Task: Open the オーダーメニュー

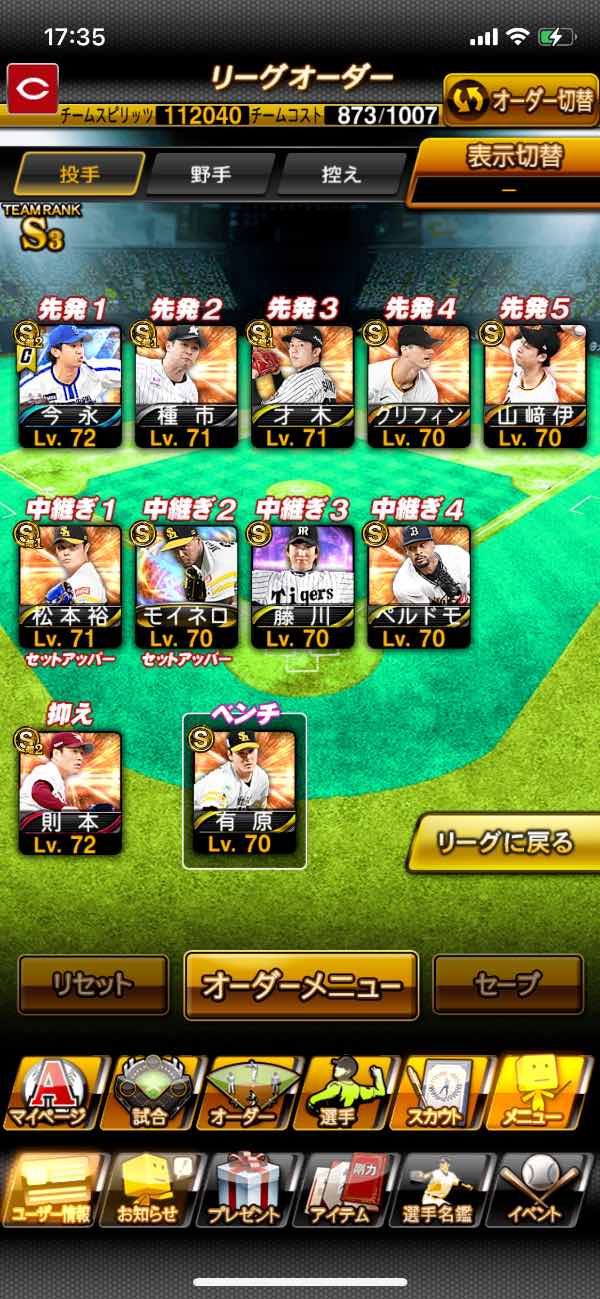Action: coord(301,985)
